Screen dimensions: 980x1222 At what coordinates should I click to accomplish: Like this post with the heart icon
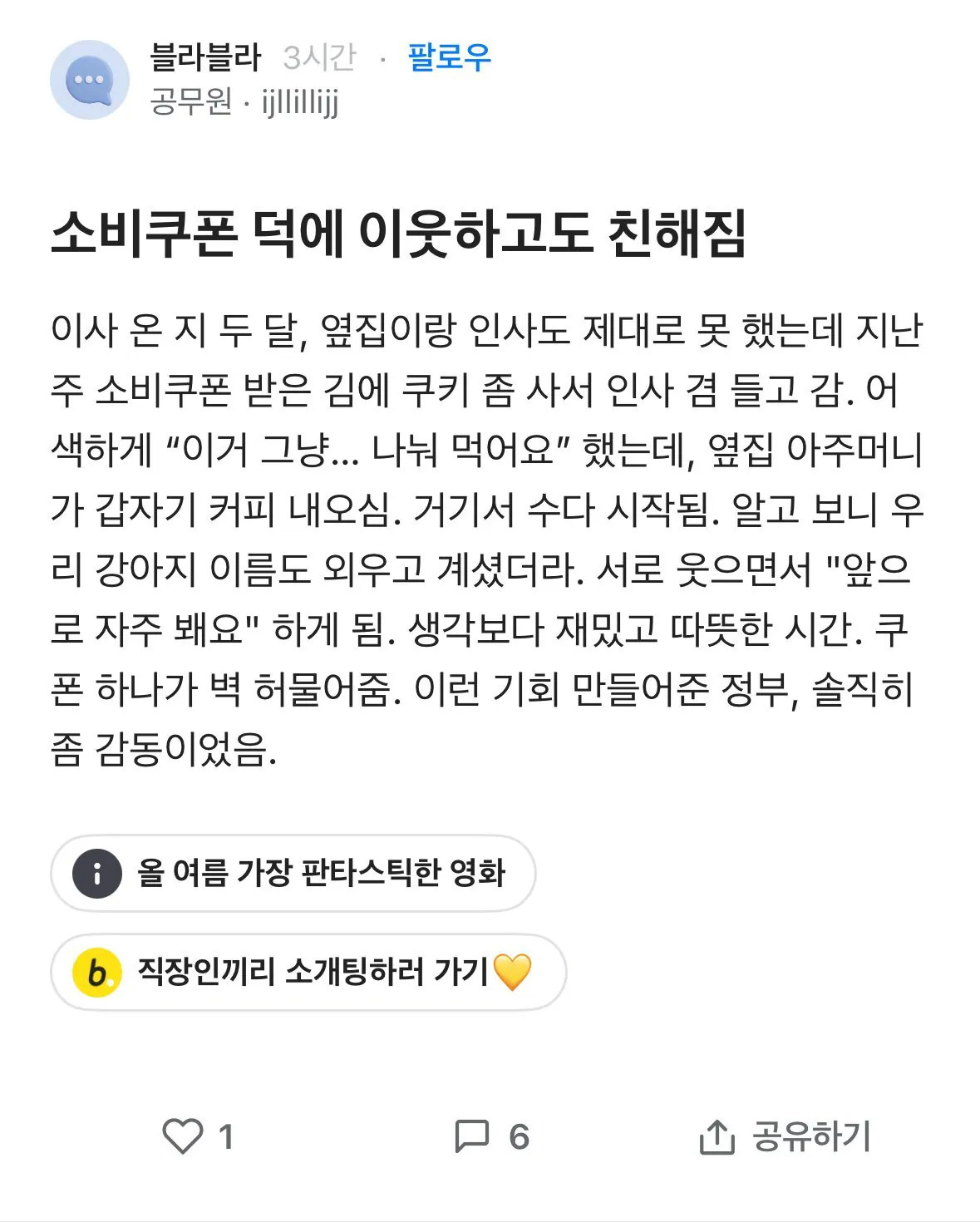coord(183,1136)
